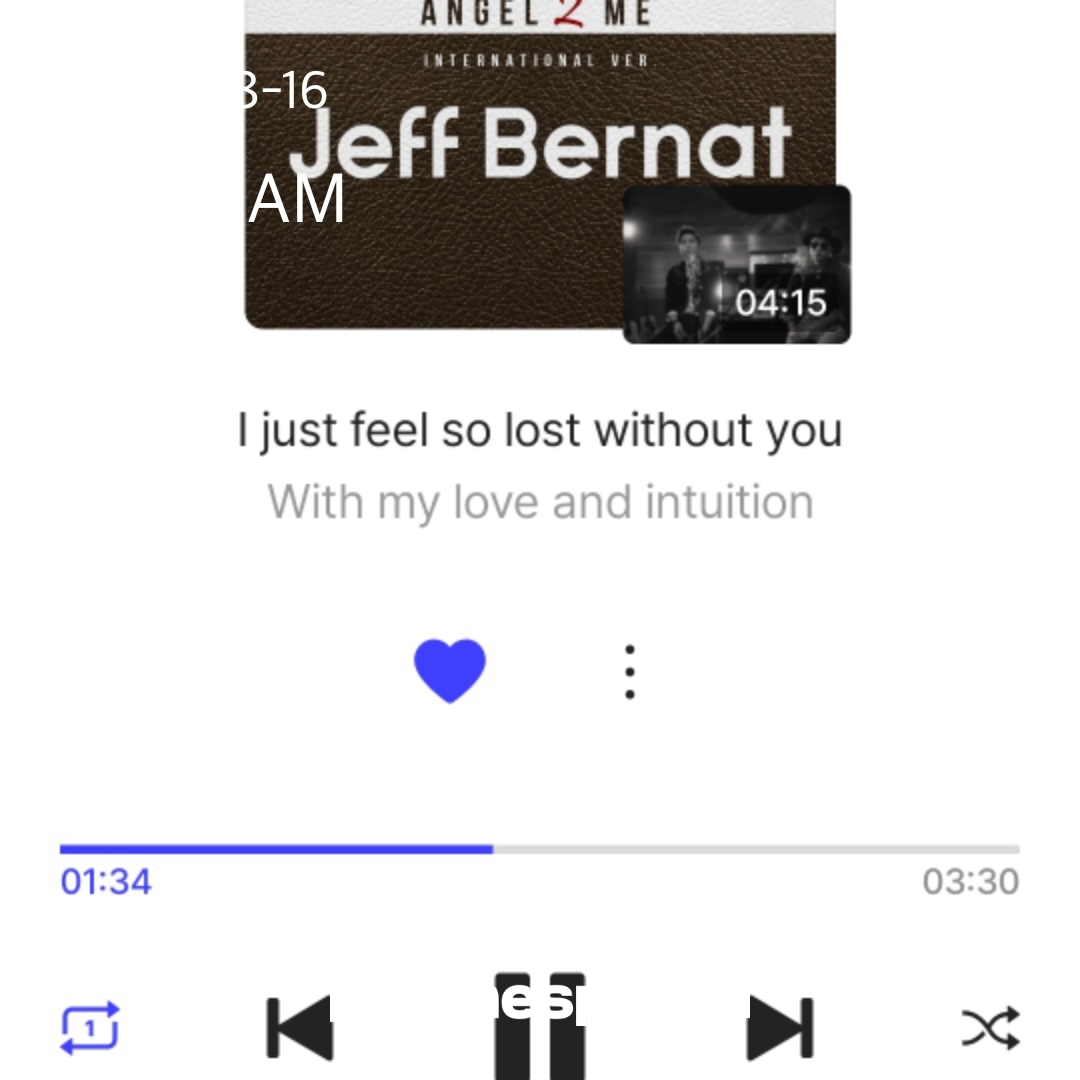Skip to the next track
Screen dimensions: 1080x1080
(x=781, y=1027)
